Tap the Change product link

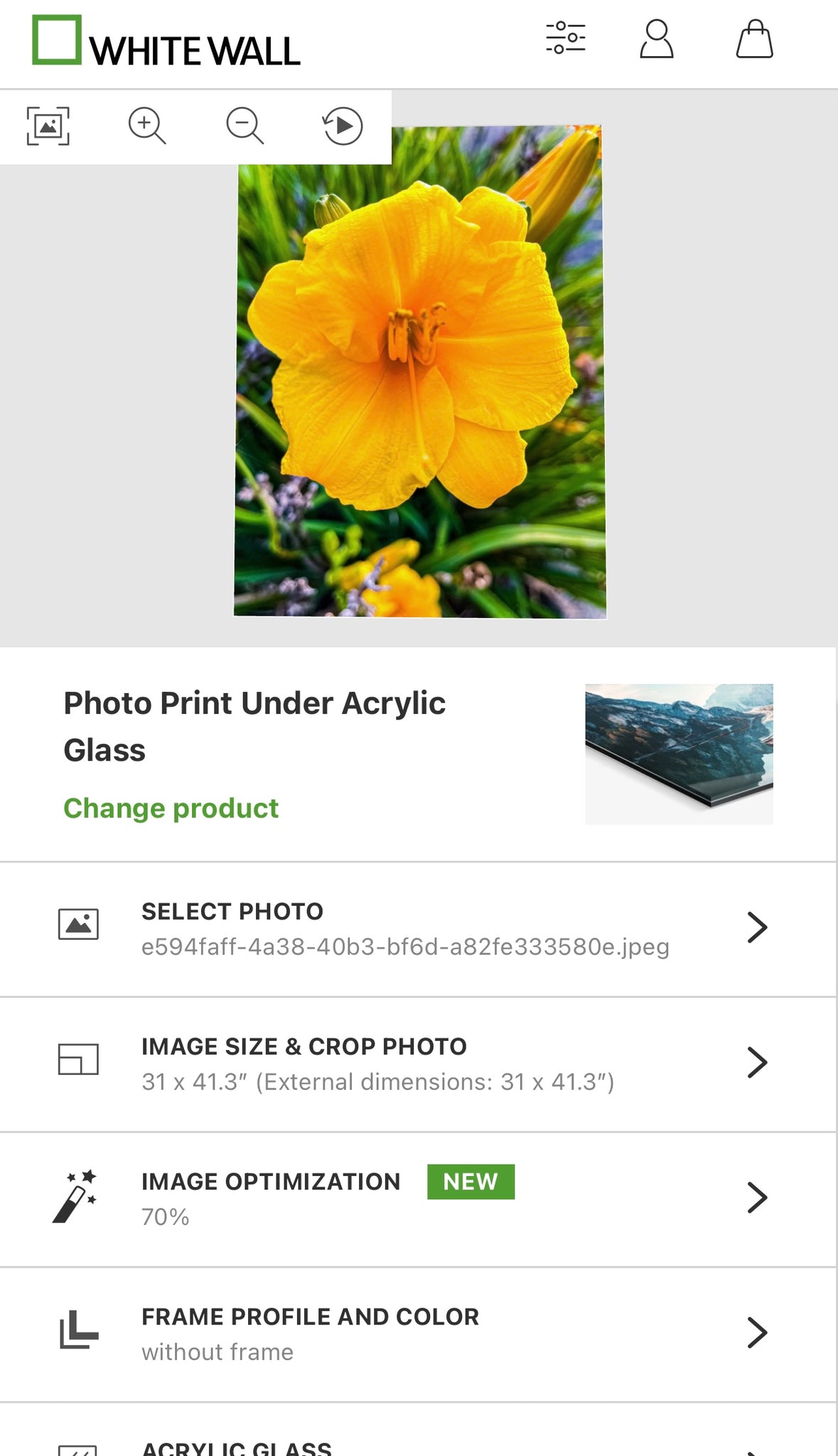pos(171,808)
